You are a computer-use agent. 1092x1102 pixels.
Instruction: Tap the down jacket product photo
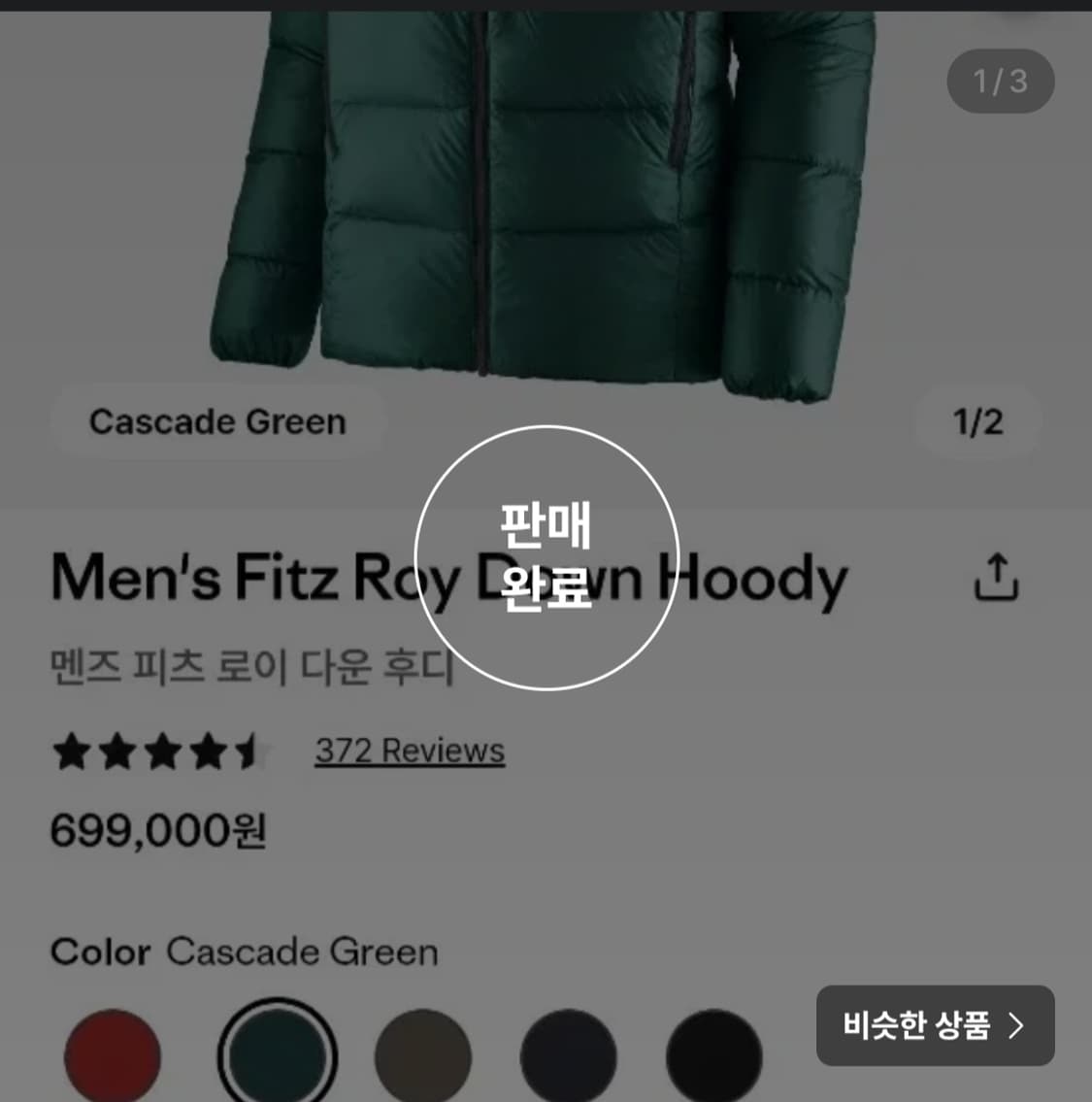[544, 194]
